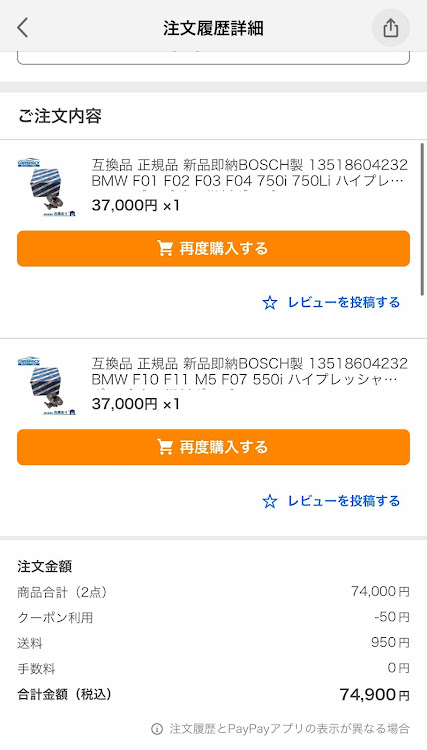Post a review for the F01 750i item
The width and height of the screenshot is (427, 750).
pos(331,302)
